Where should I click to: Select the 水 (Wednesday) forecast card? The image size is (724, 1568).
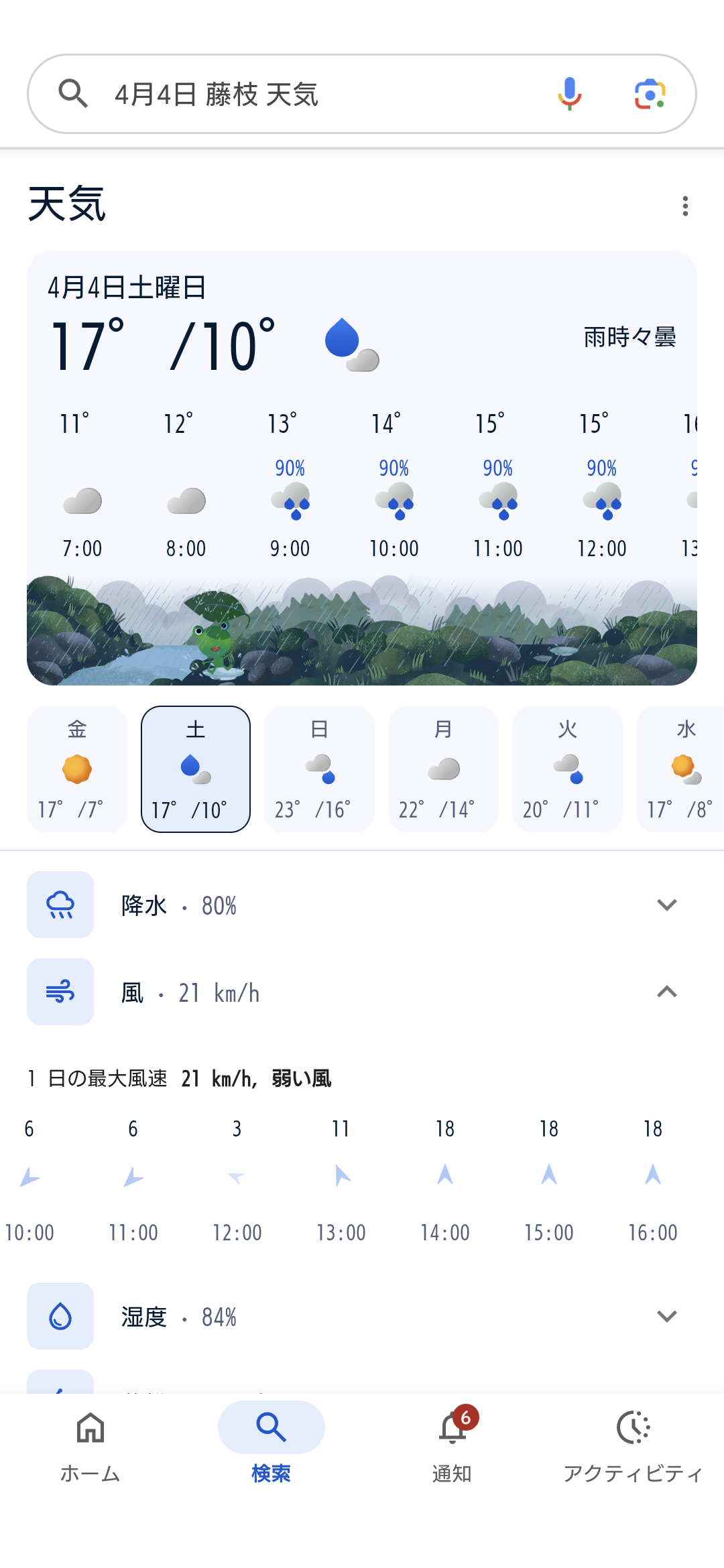[x=682, y=769]
